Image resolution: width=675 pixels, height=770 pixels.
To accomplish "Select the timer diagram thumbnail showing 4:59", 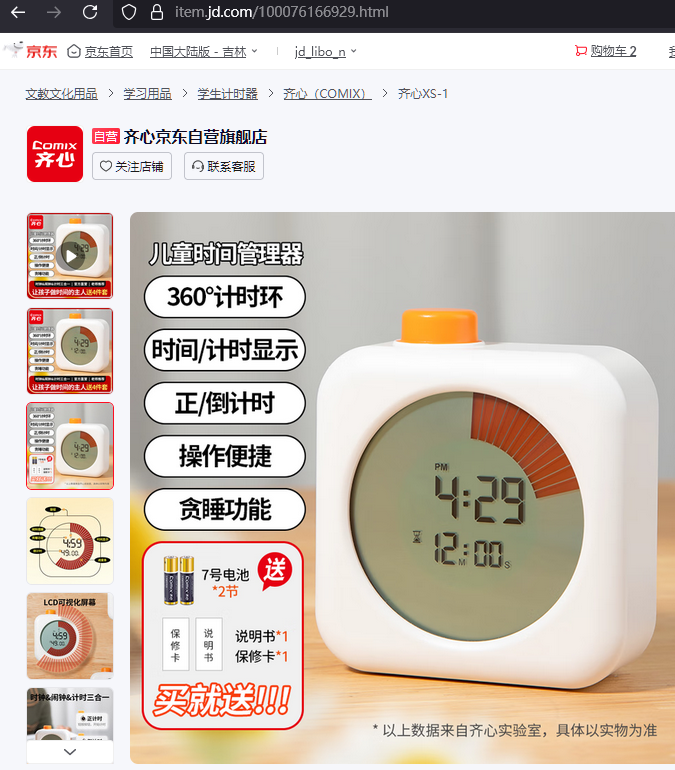I will (70, 541).
